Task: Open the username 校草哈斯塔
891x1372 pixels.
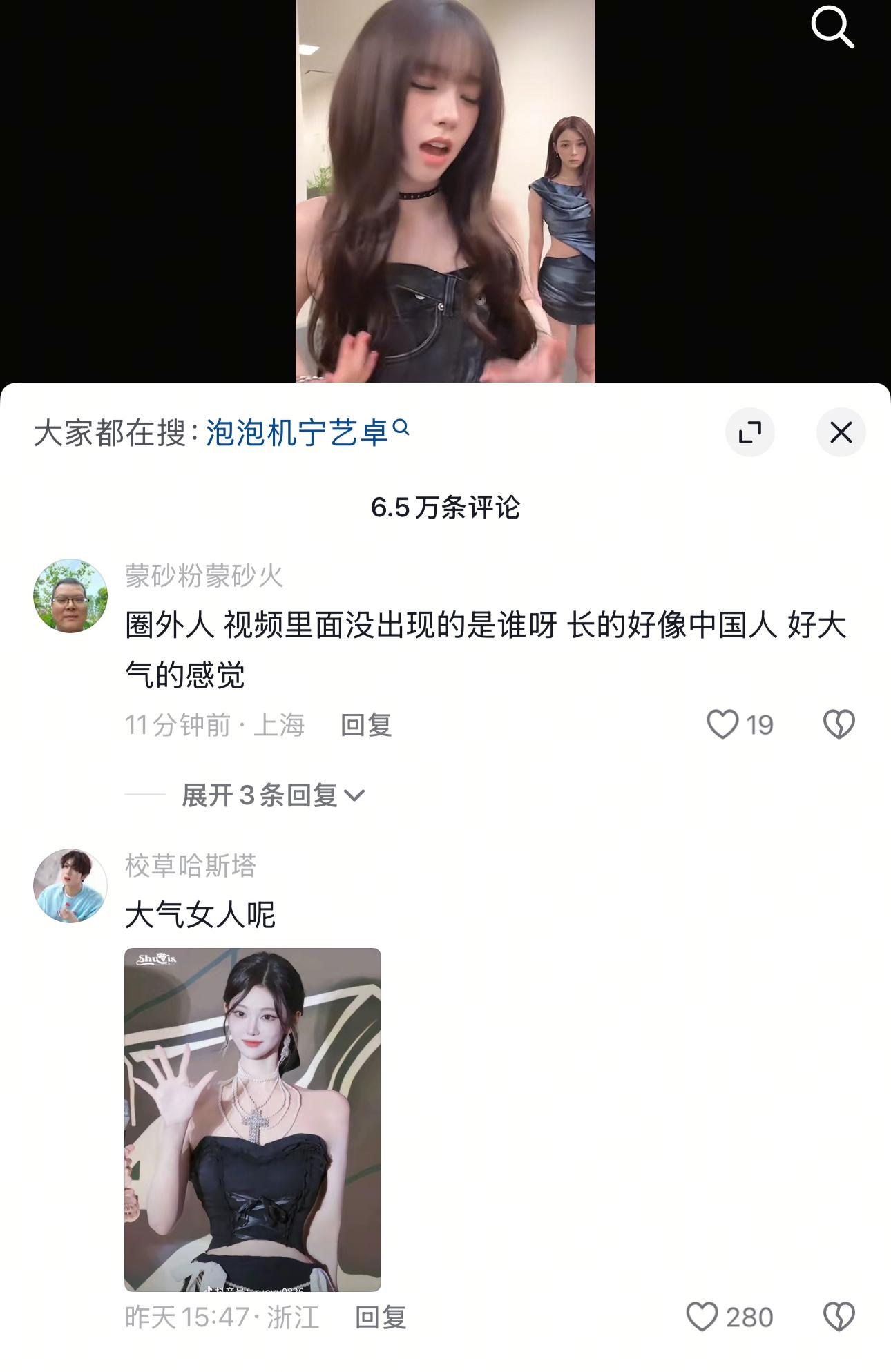Action: pyautogui.click(x=191, y=866)
